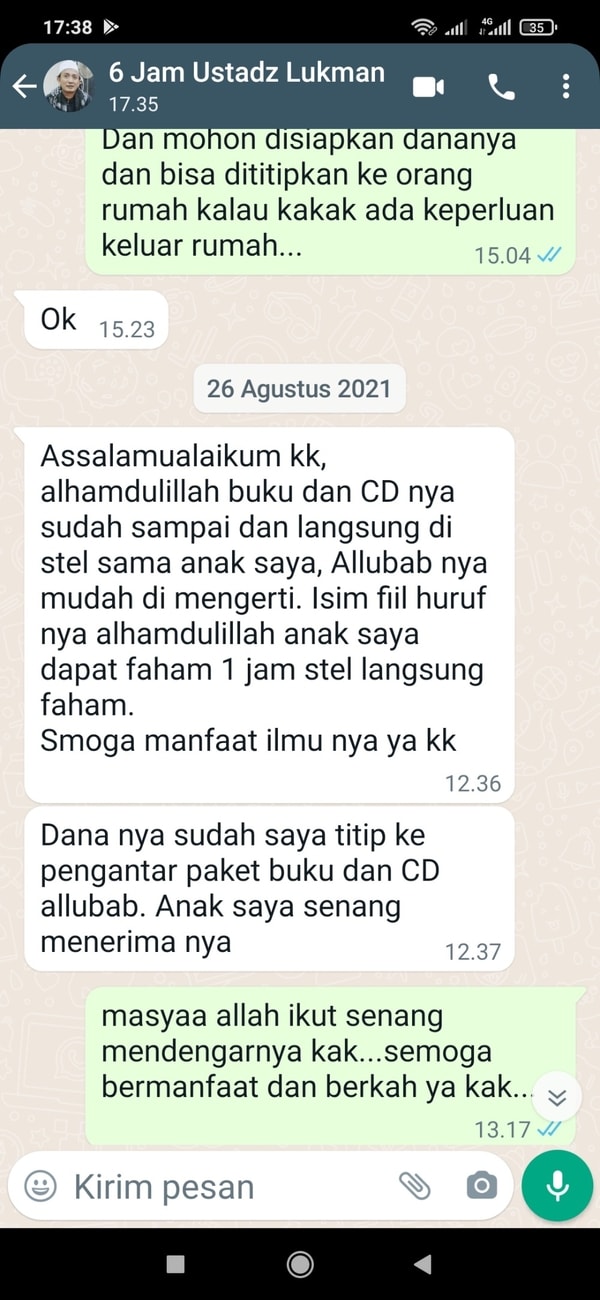
Task: Go back to the chat list
Action: [x=23, y=87]
